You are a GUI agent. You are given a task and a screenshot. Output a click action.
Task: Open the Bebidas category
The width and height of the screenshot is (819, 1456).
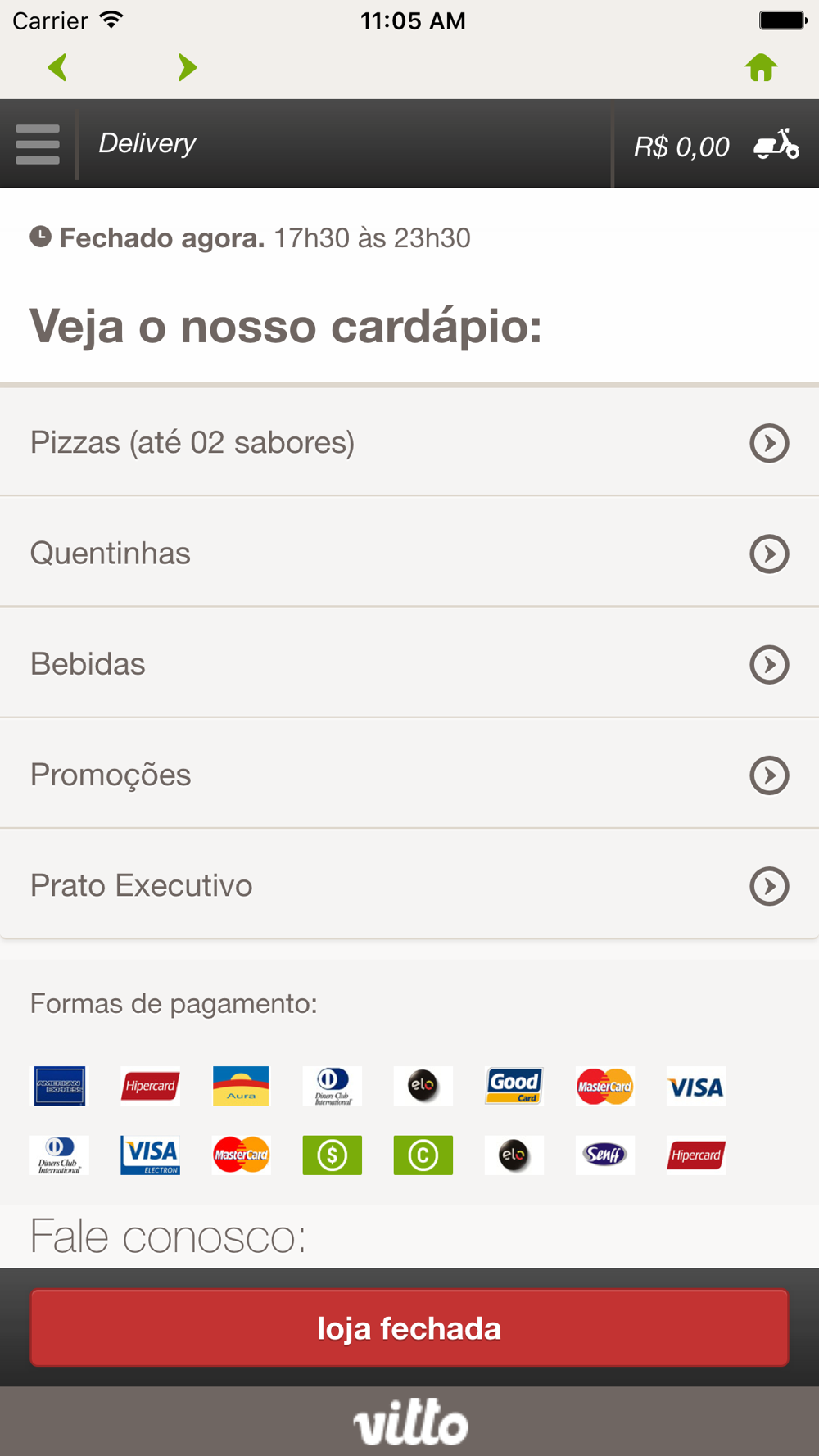409,663
